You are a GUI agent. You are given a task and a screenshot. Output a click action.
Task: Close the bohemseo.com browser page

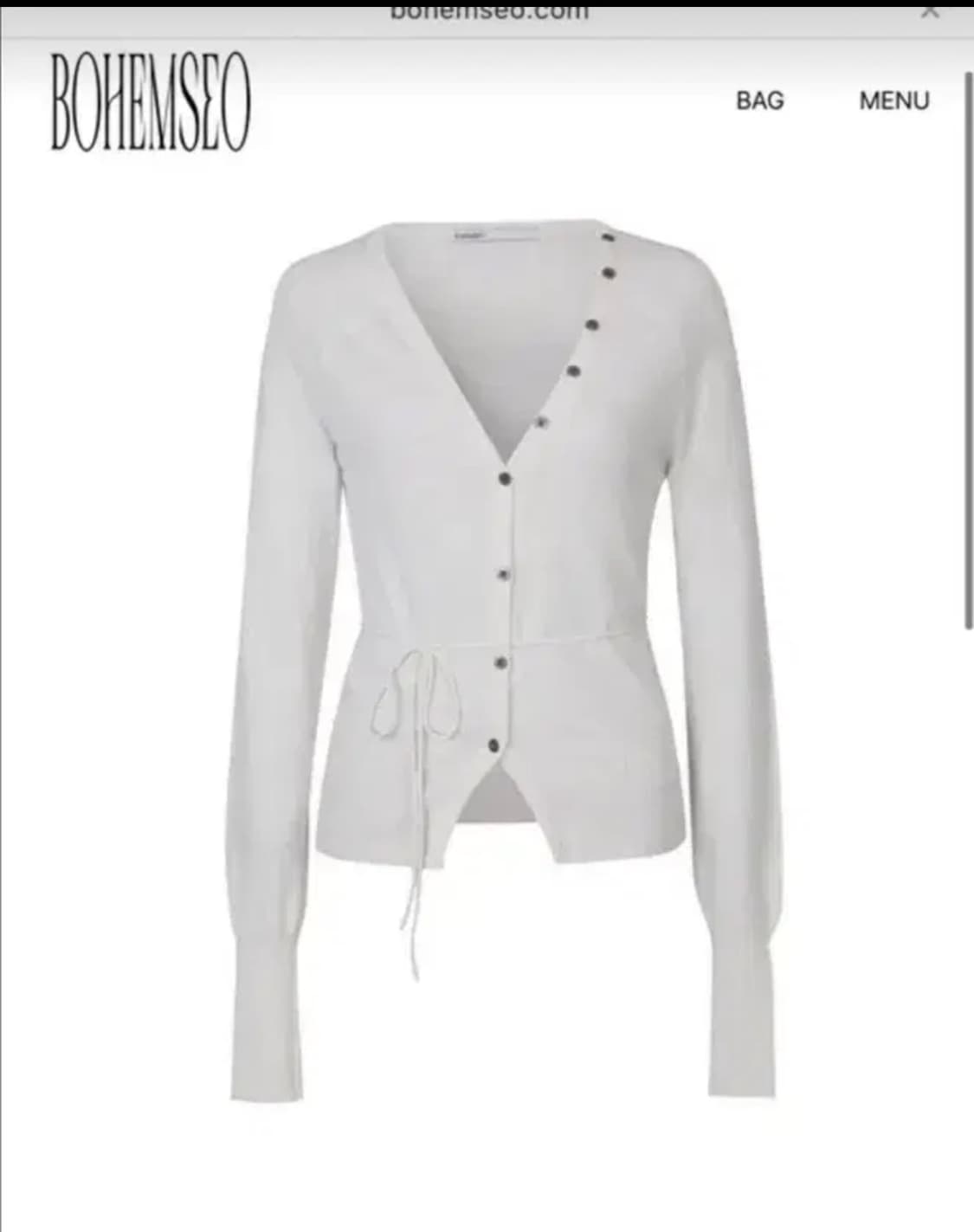point(929,11)
